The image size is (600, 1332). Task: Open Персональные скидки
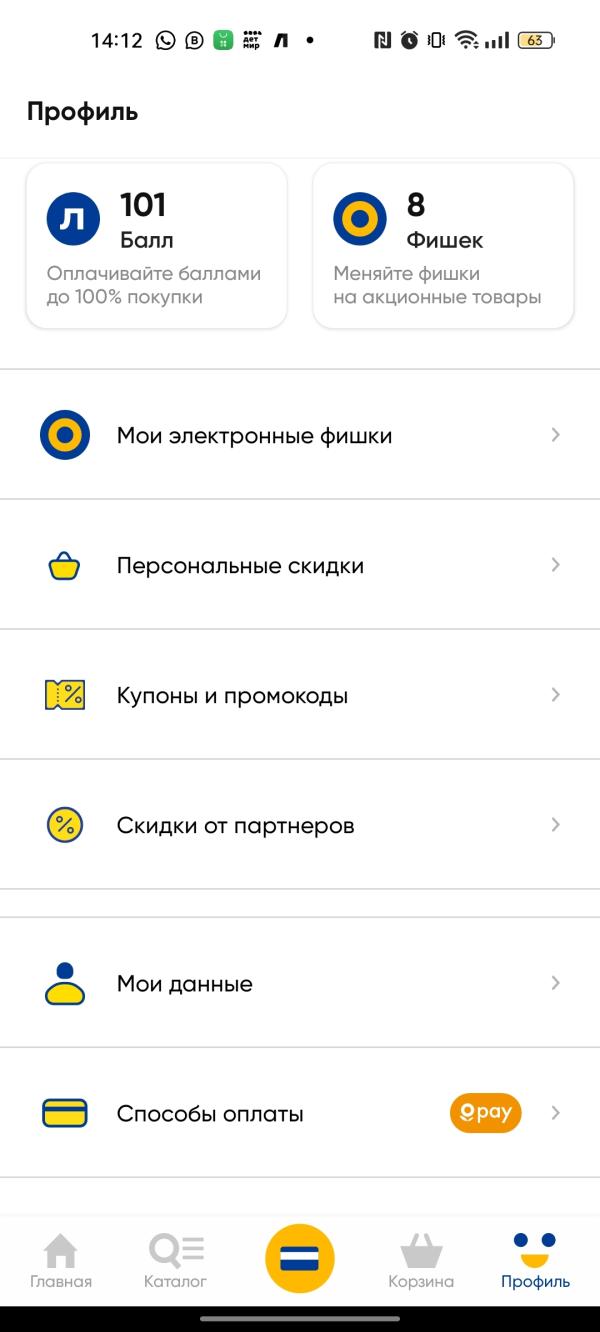pyautogui.click(x=300, y=565)
